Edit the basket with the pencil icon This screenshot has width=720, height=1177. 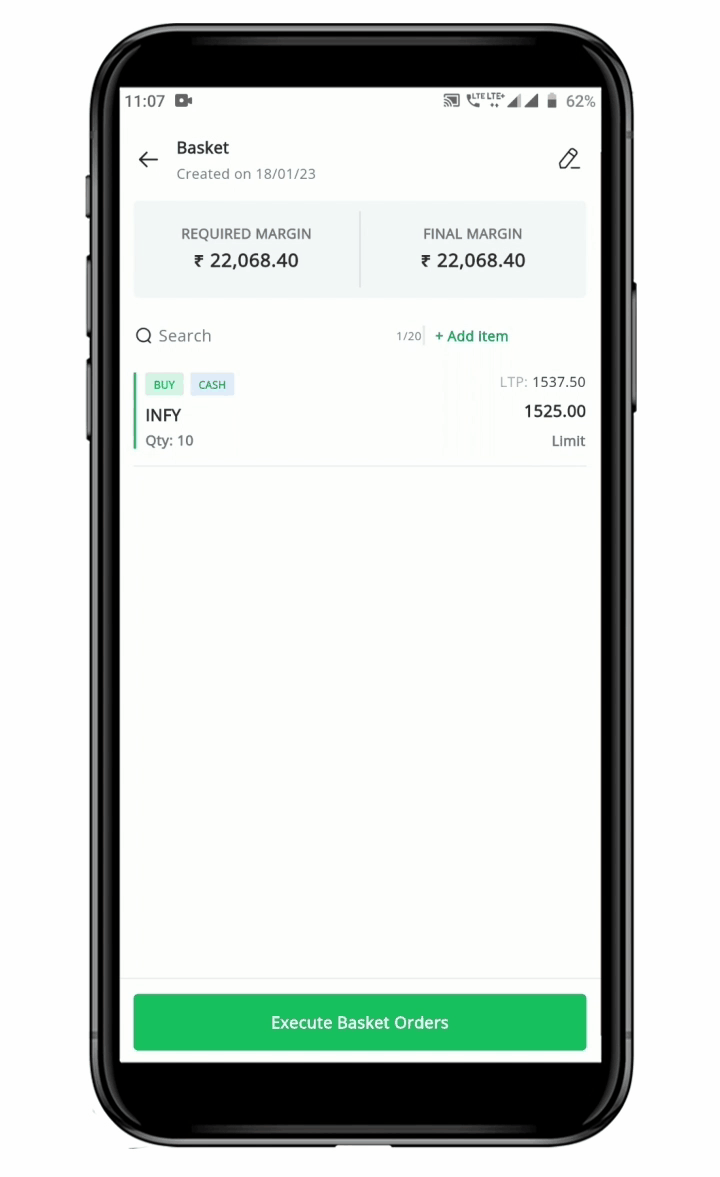point(569,159)
